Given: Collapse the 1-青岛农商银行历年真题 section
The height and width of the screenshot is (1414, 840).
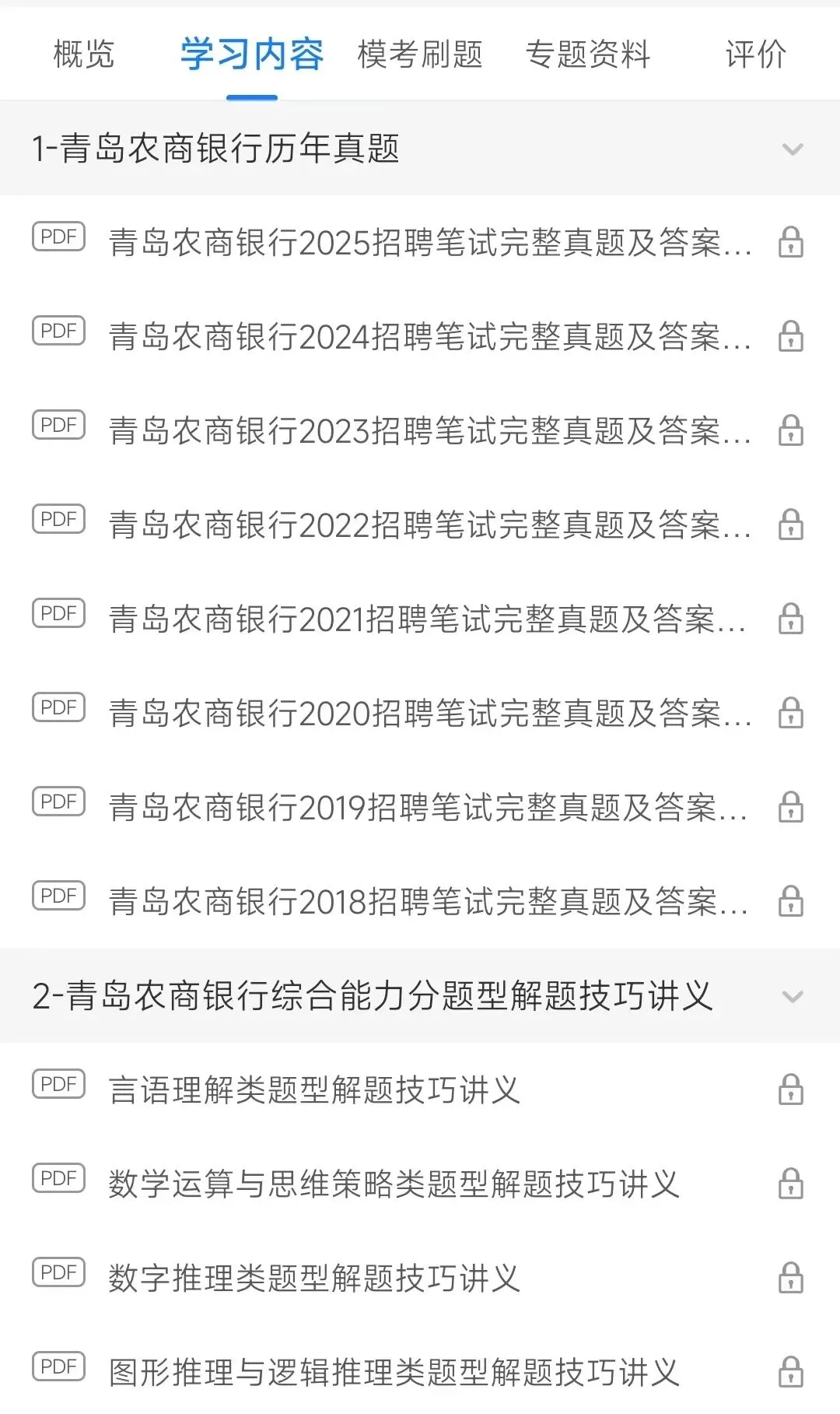Looking at the screenshot, I should pyautogui.click(x=792, y=149).
